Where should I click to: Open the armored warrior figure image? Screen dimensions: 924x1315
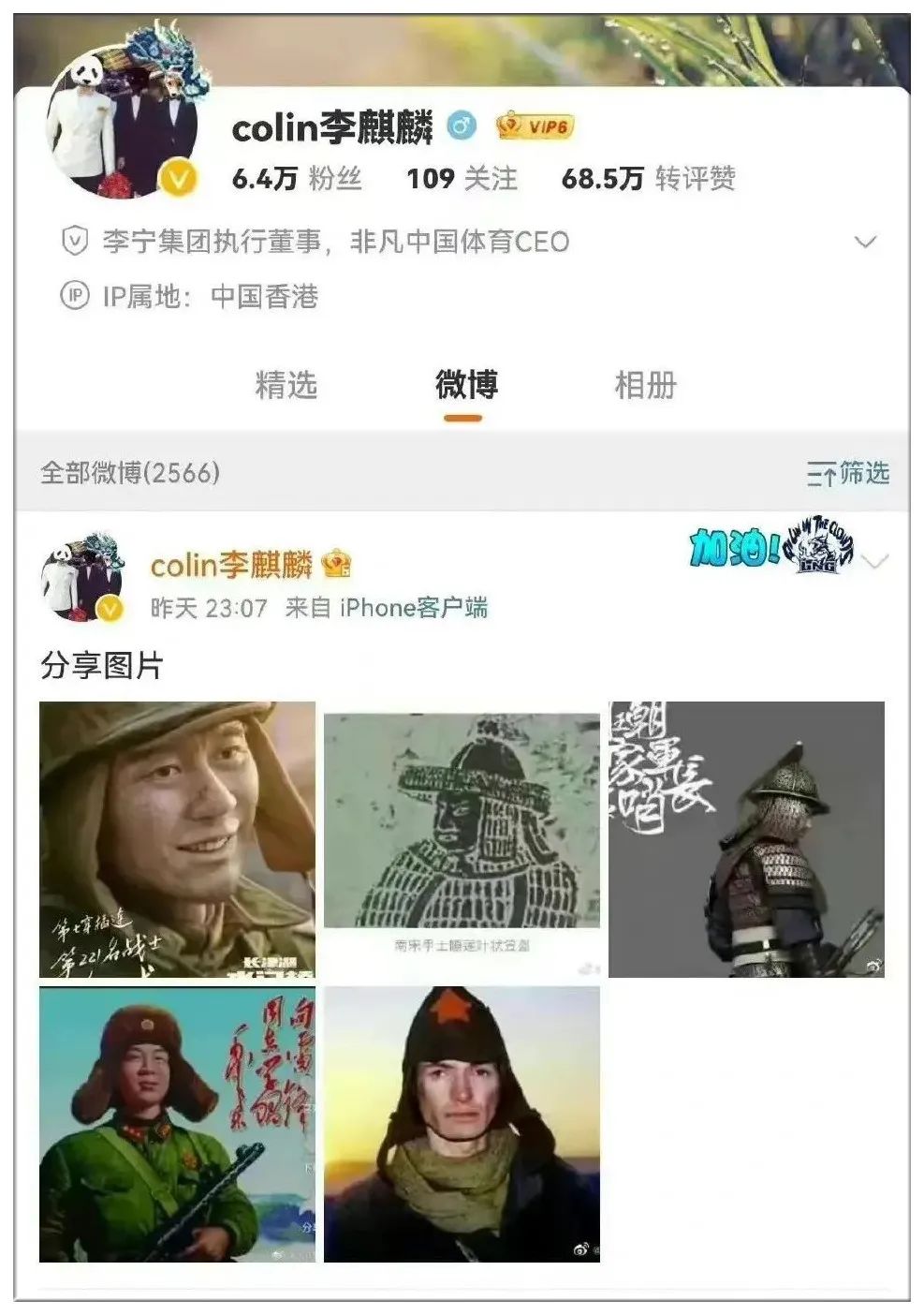tap(746, 839)
